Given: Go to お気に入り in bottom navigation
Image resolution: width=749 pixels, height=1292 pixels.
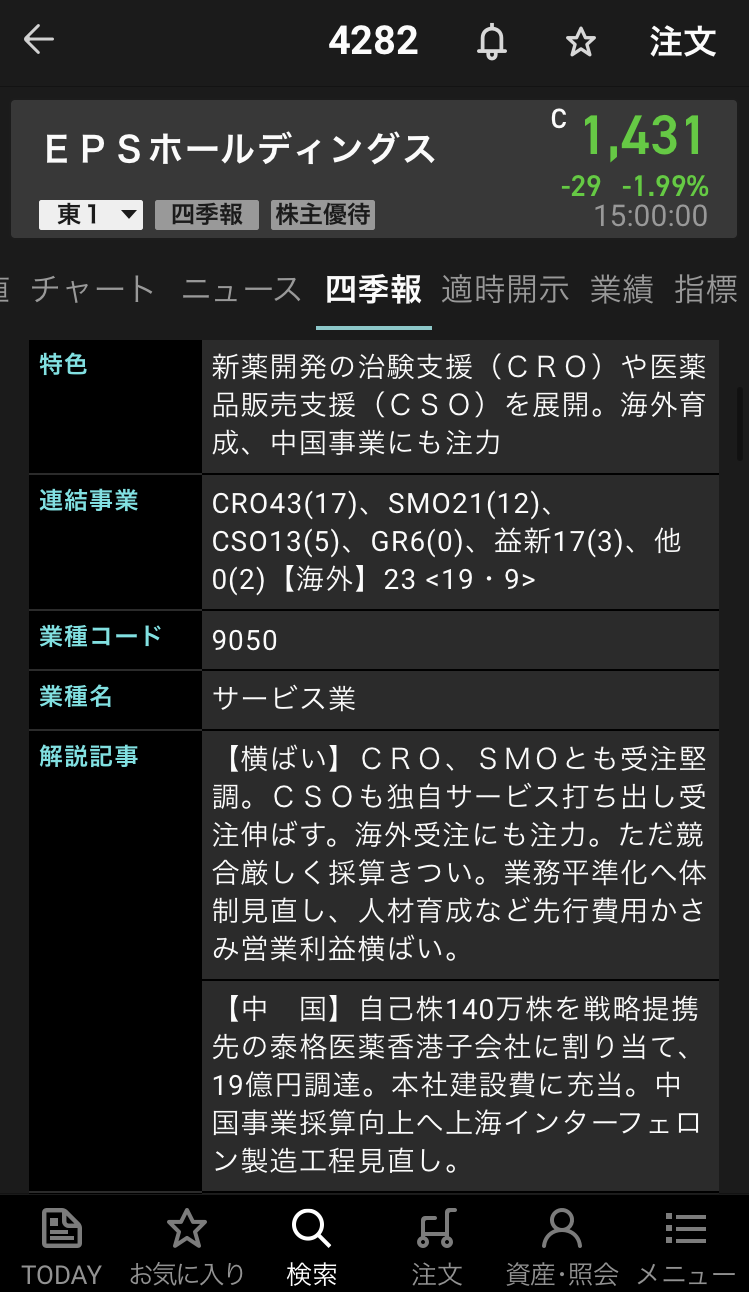Looking at the screenshot, I should (187, 1246).
